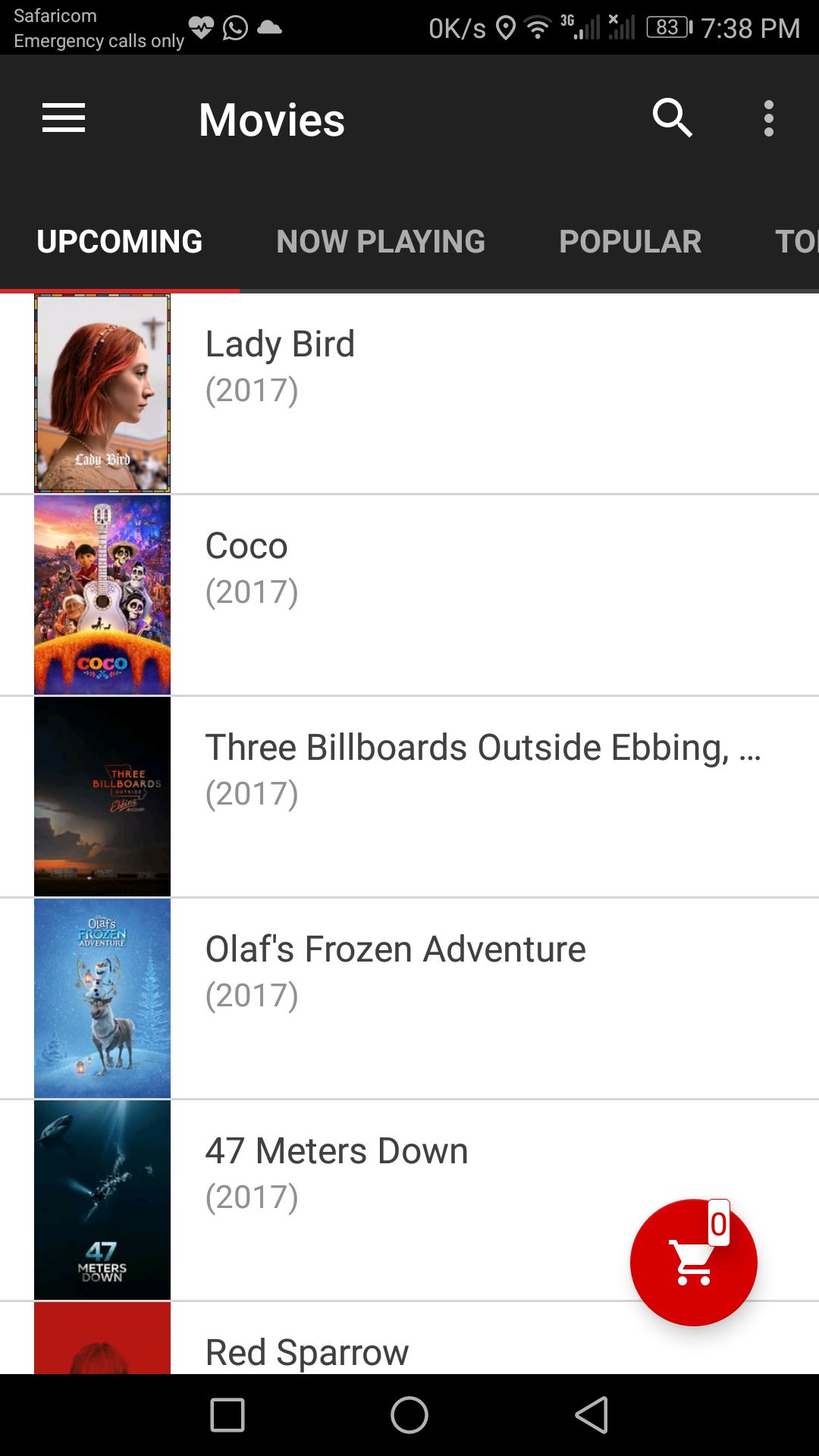The image size is (819, 1456).
Task: Open the overflow options menu
Action: click(768, 118)
